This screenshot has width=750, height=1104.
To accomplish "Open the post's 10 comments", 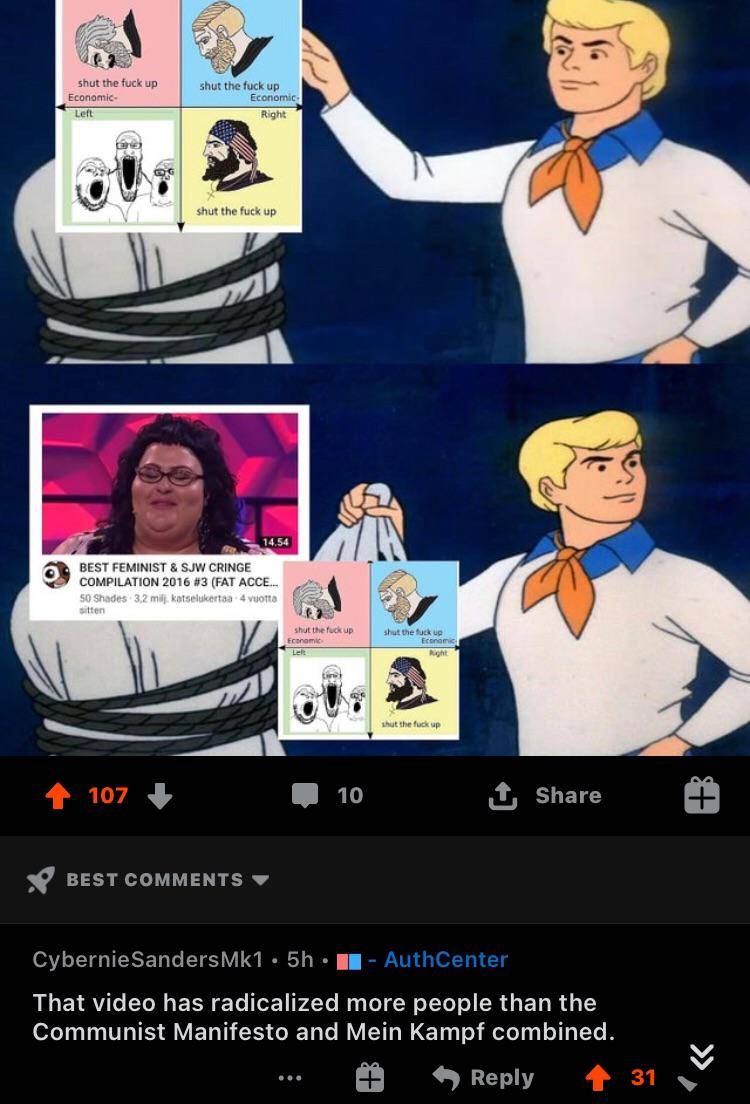I will [328, 796].
